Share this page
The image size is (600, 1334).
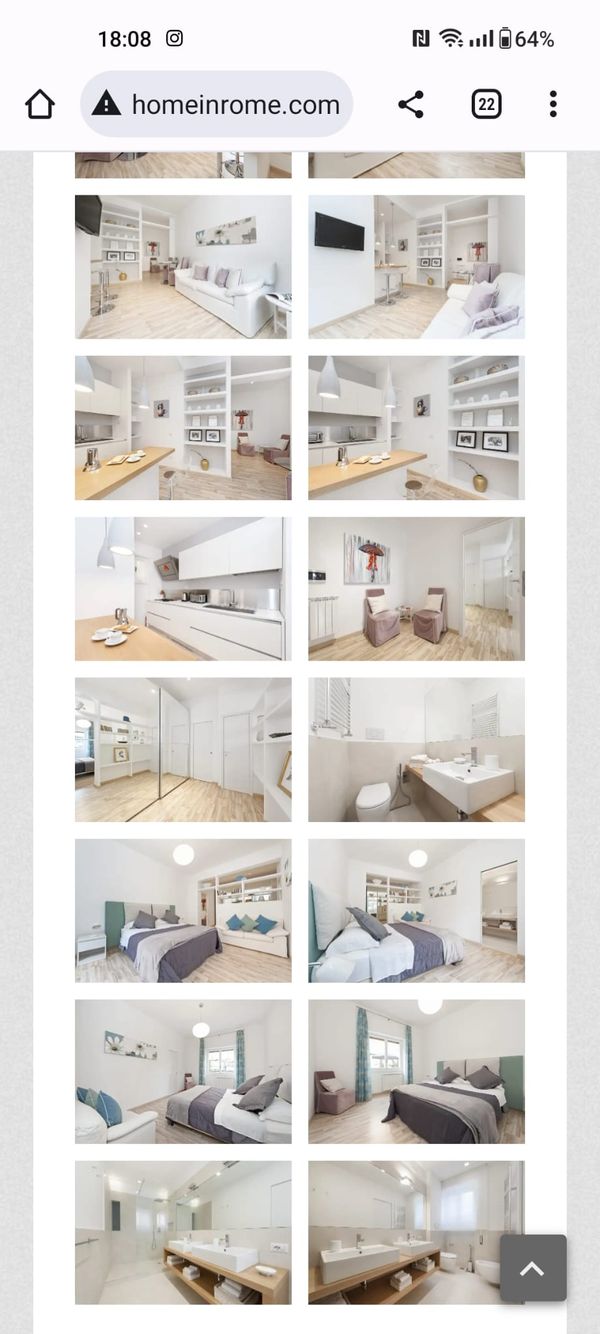click(411, 104)
